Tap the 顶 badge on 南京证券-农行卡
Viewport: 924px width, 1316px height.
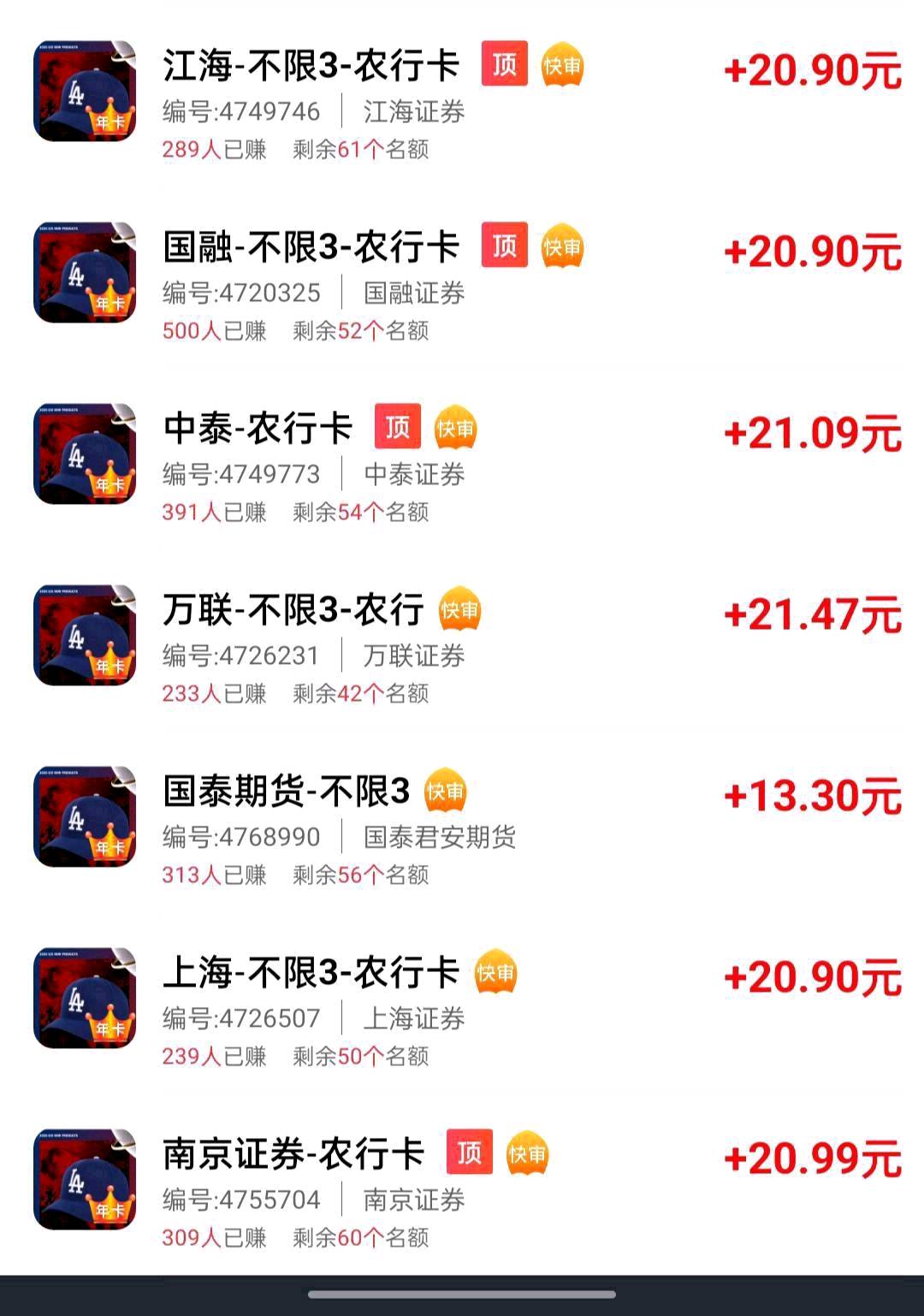471,1153
